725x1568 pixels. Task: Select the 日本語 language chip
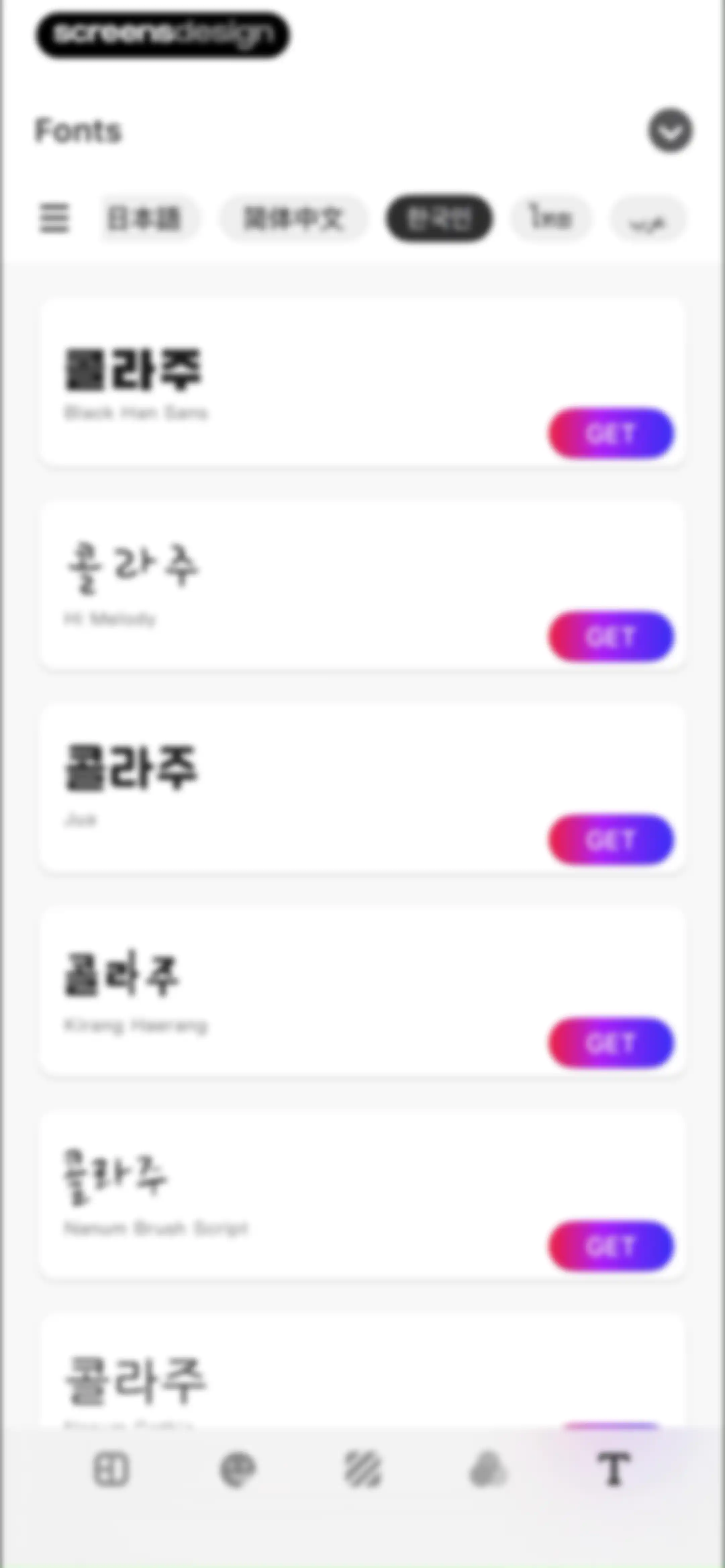(x=145, y=218)
